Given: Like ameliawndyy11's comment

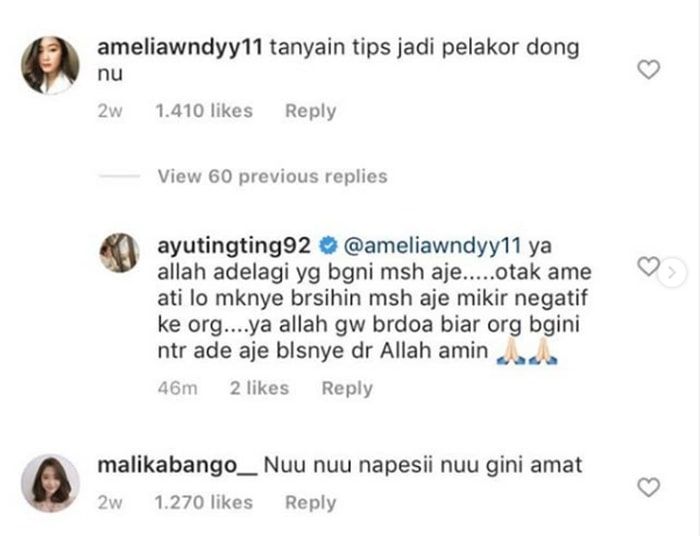Looking at the screenshot, I should (649, 69).
